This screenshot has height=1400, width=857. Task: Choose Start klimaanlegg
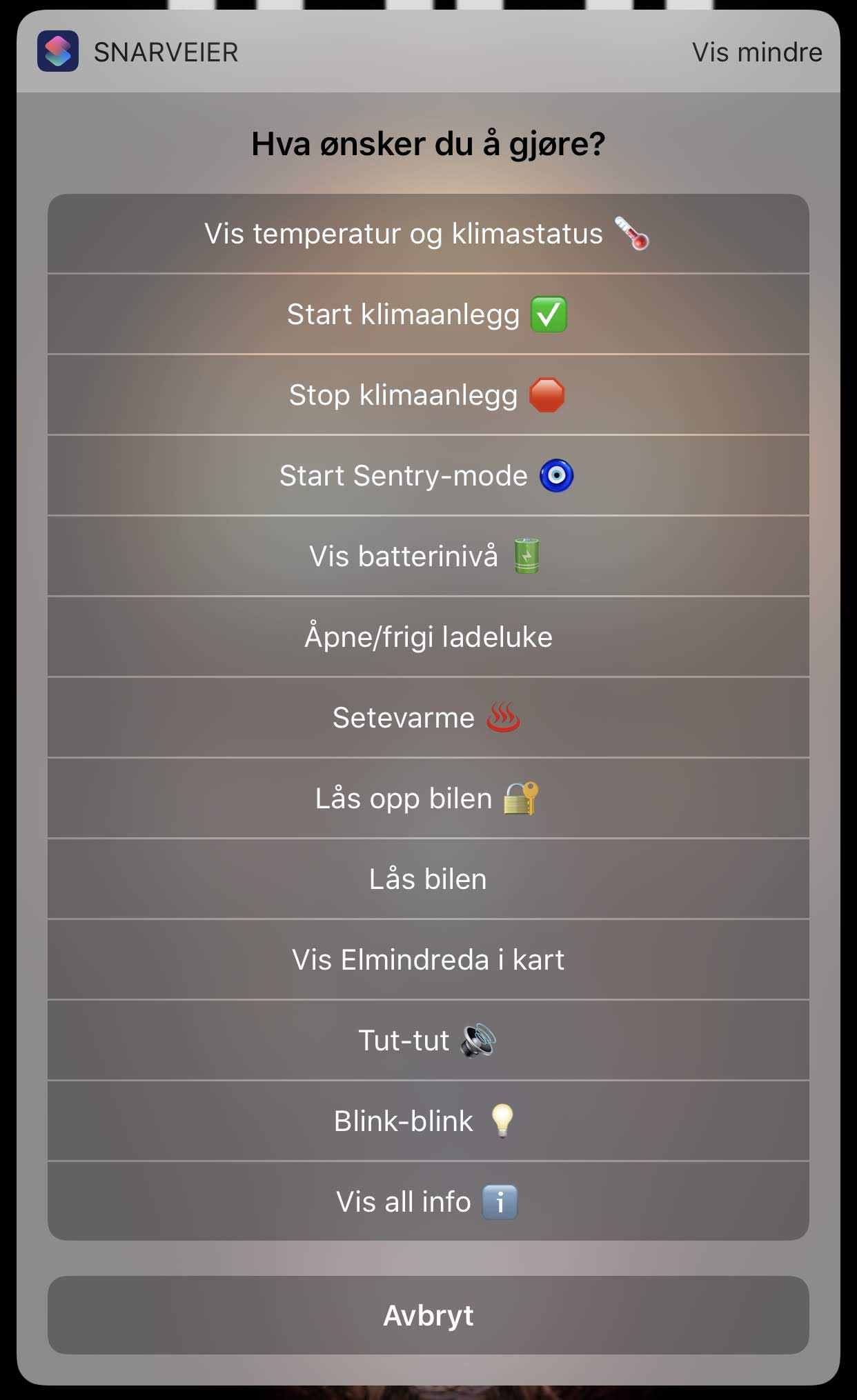[428, 314]
